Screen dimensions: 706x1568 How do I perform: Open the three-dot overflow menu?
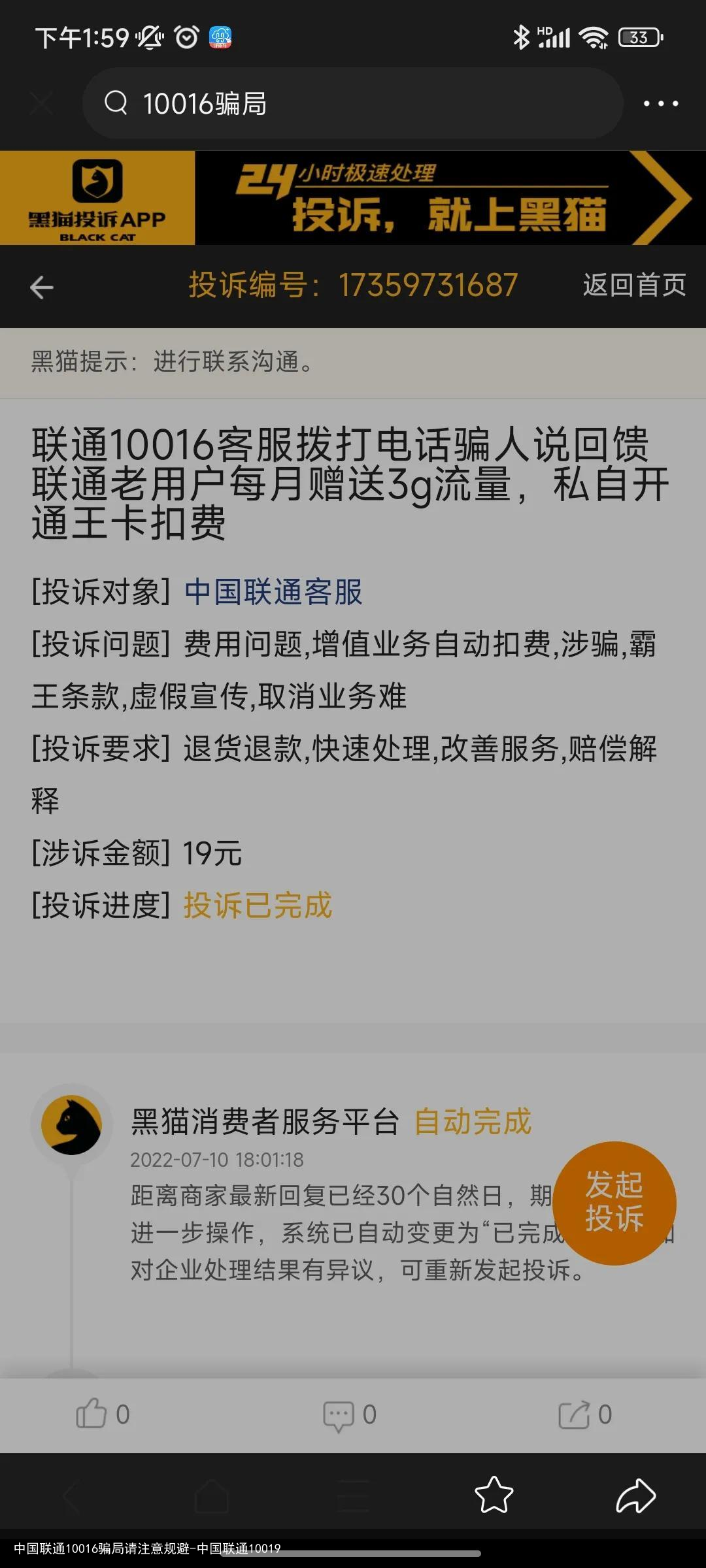coord(660,103)
